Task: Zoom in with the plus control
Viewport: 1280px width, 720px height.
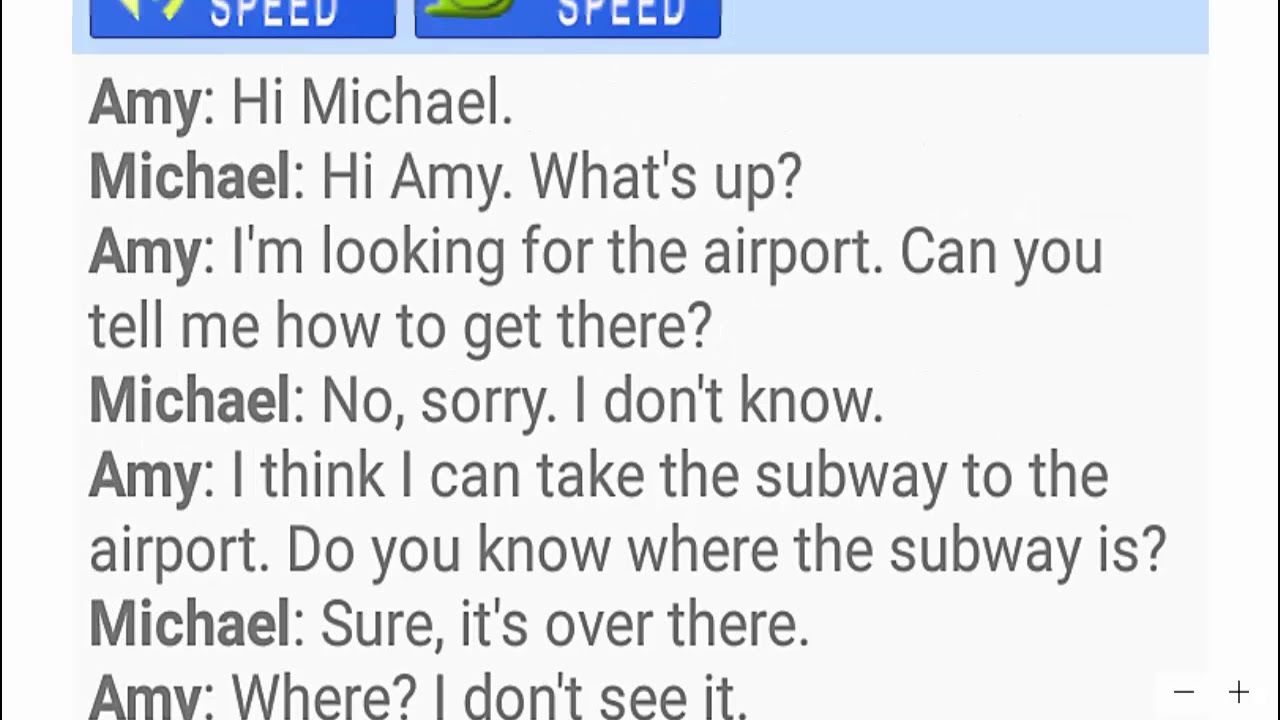Action: (x=1239, y=692)
